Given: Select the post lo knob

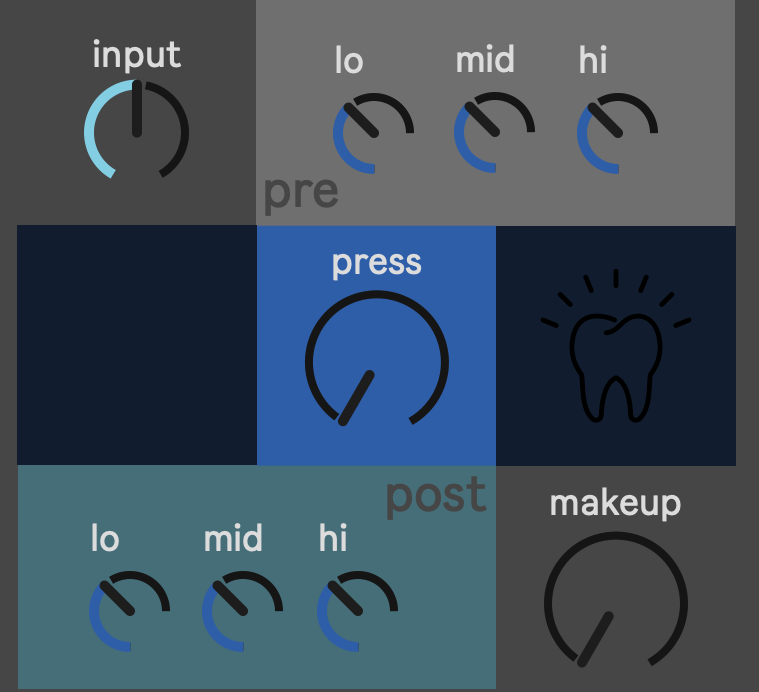Looking at the screenshot, I should 129,611.
